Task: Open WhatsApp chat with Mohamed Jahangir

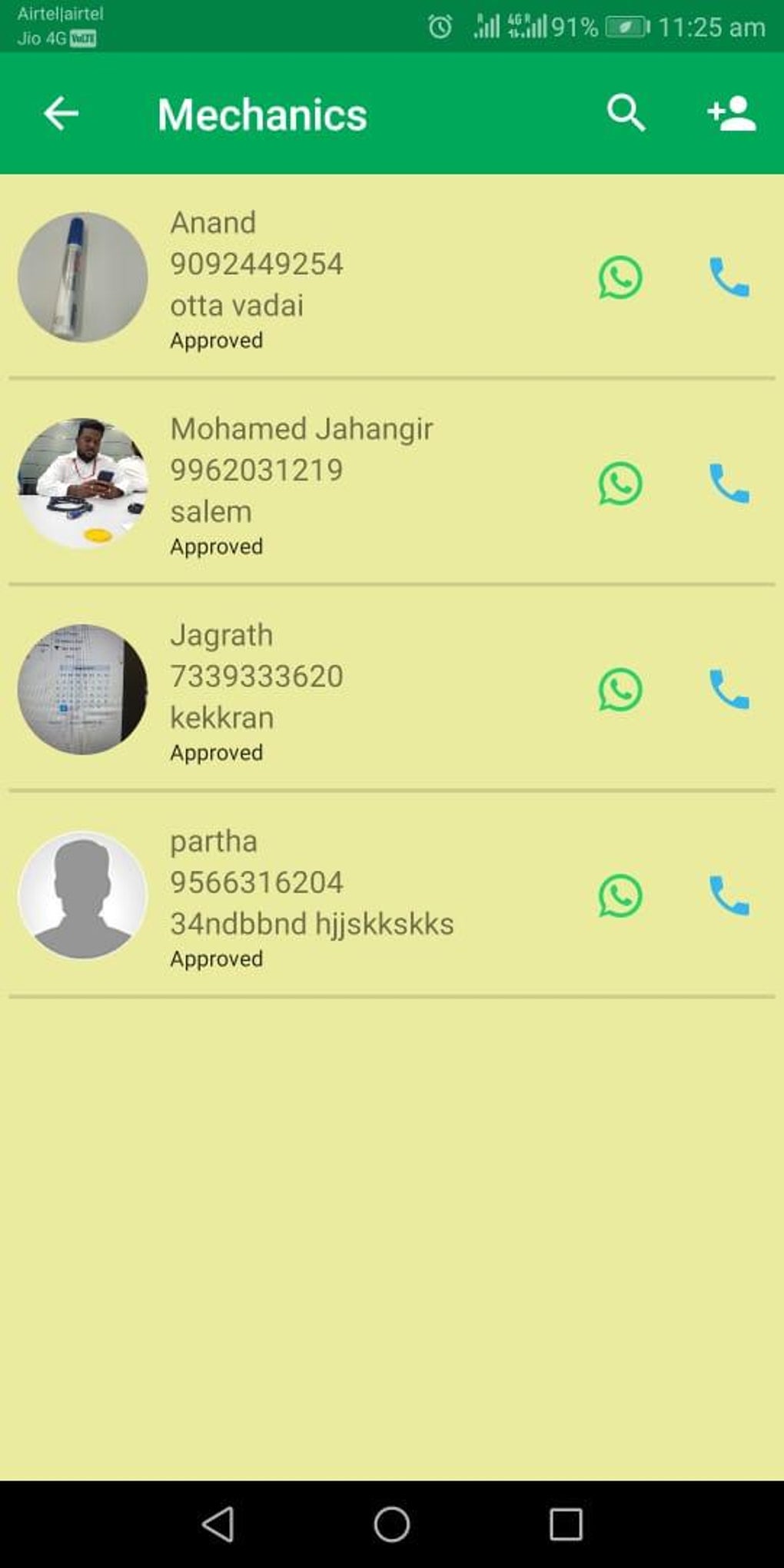Action: pyautogui.click(x=620, y=484)
